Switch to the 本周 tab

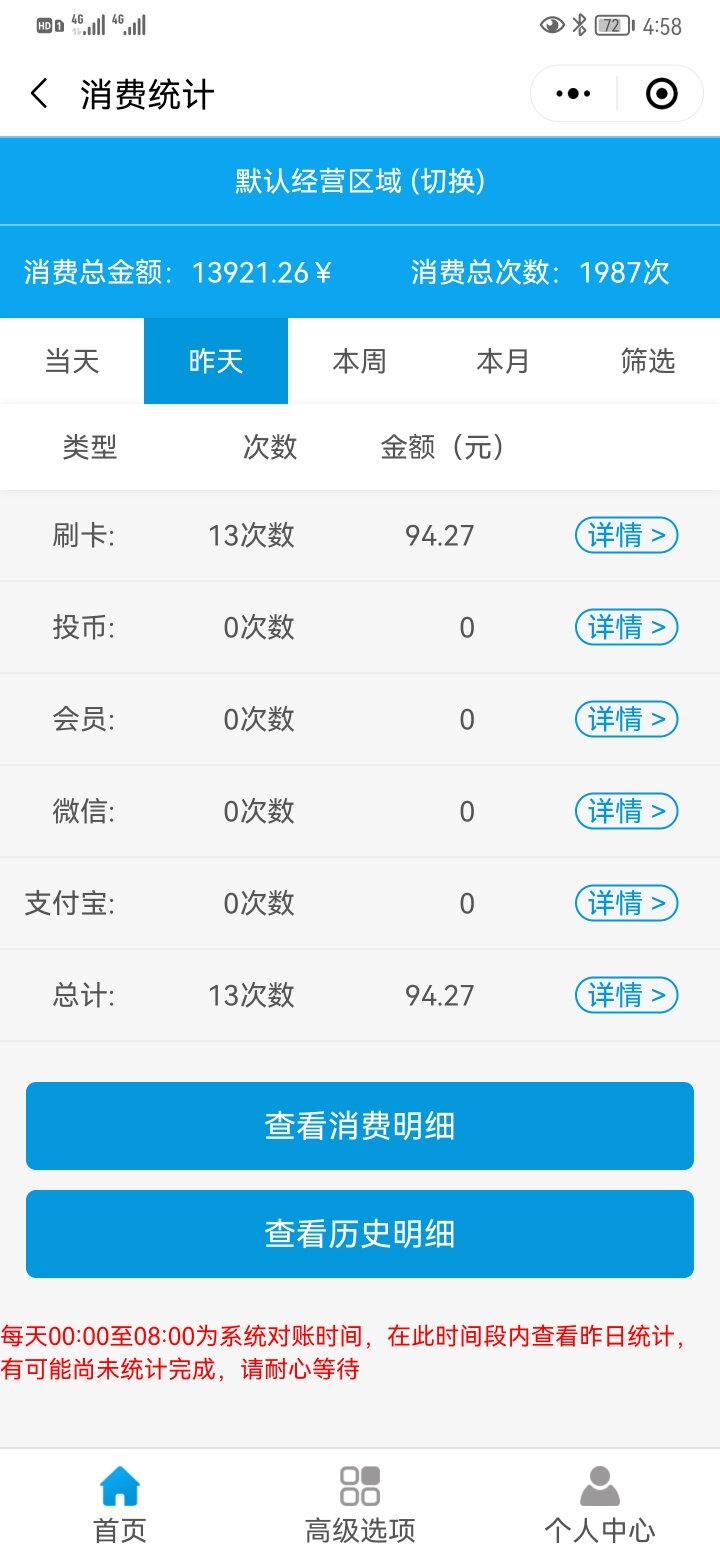click(360, 361)
